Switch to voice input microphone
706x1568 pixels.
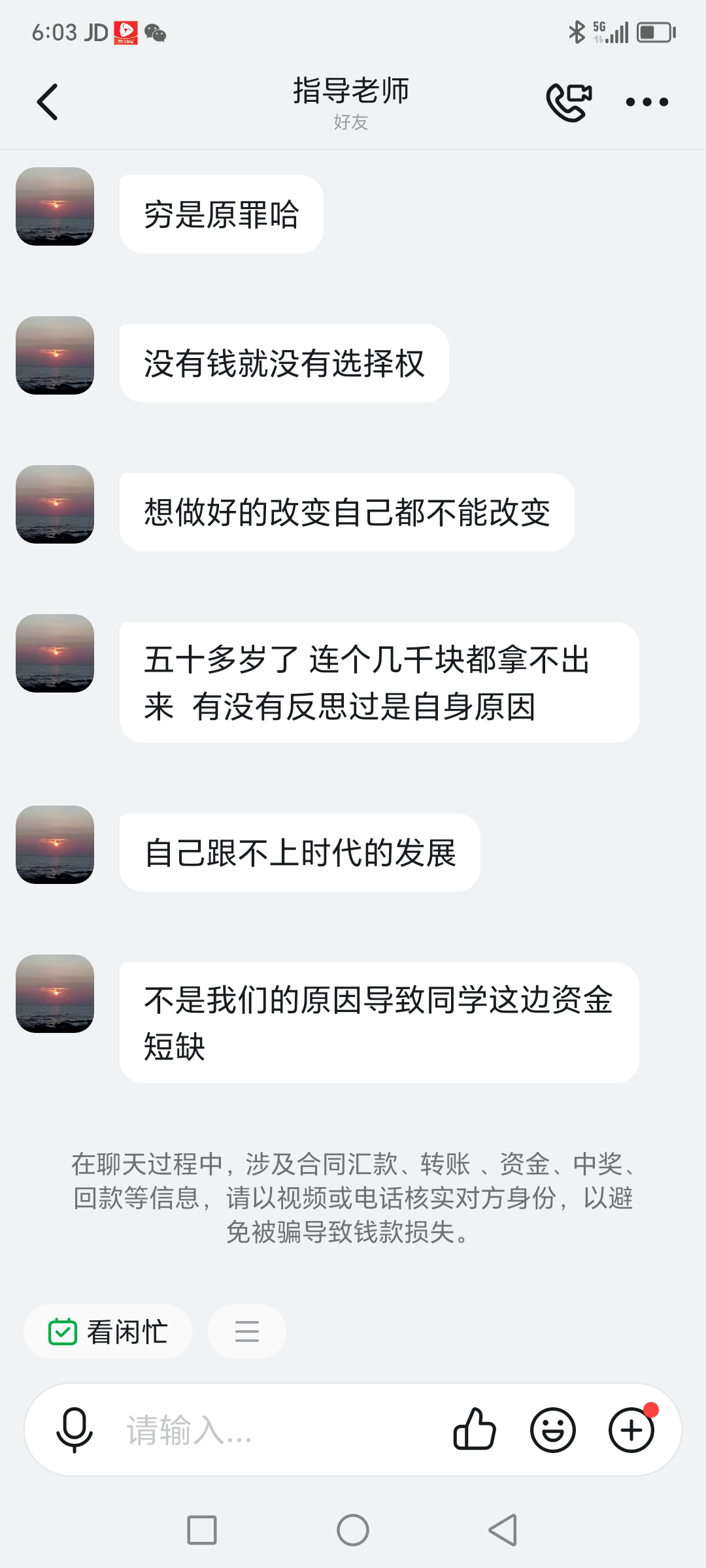[74, 1429]
